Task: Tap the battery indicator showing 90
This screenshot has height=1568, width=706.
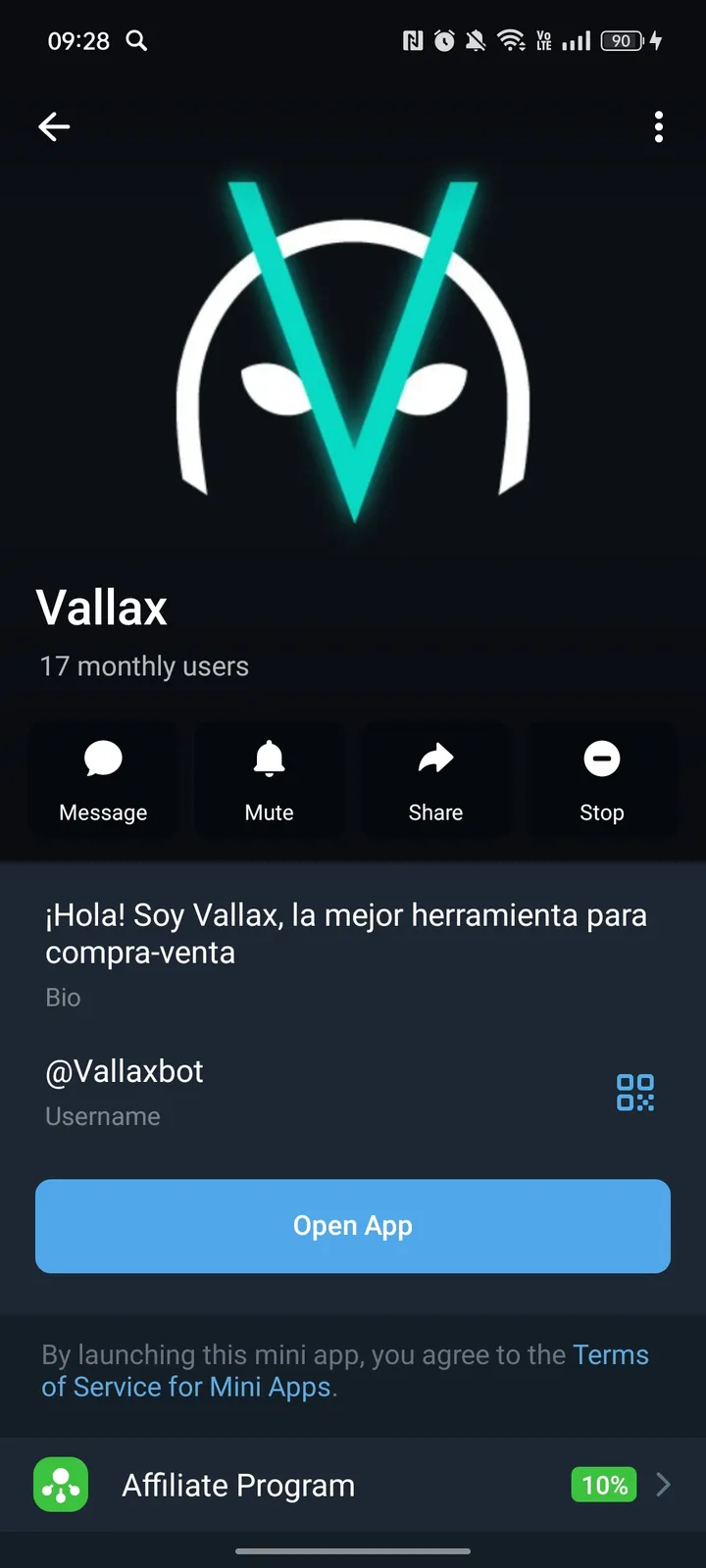Action: [620, 41]
